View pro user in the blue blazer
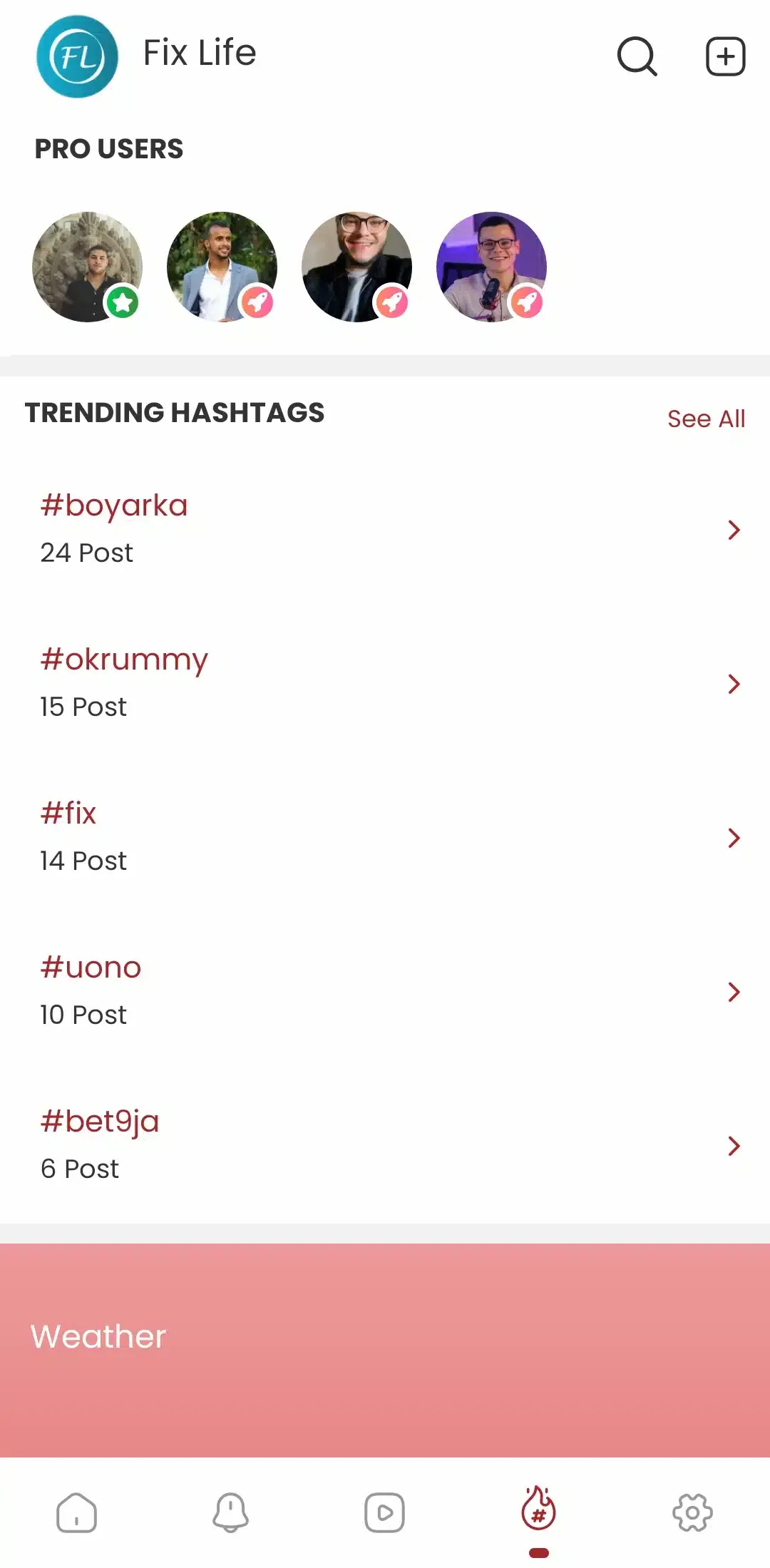Screen dimensions: 770x1568 click(x=222, y=267)
